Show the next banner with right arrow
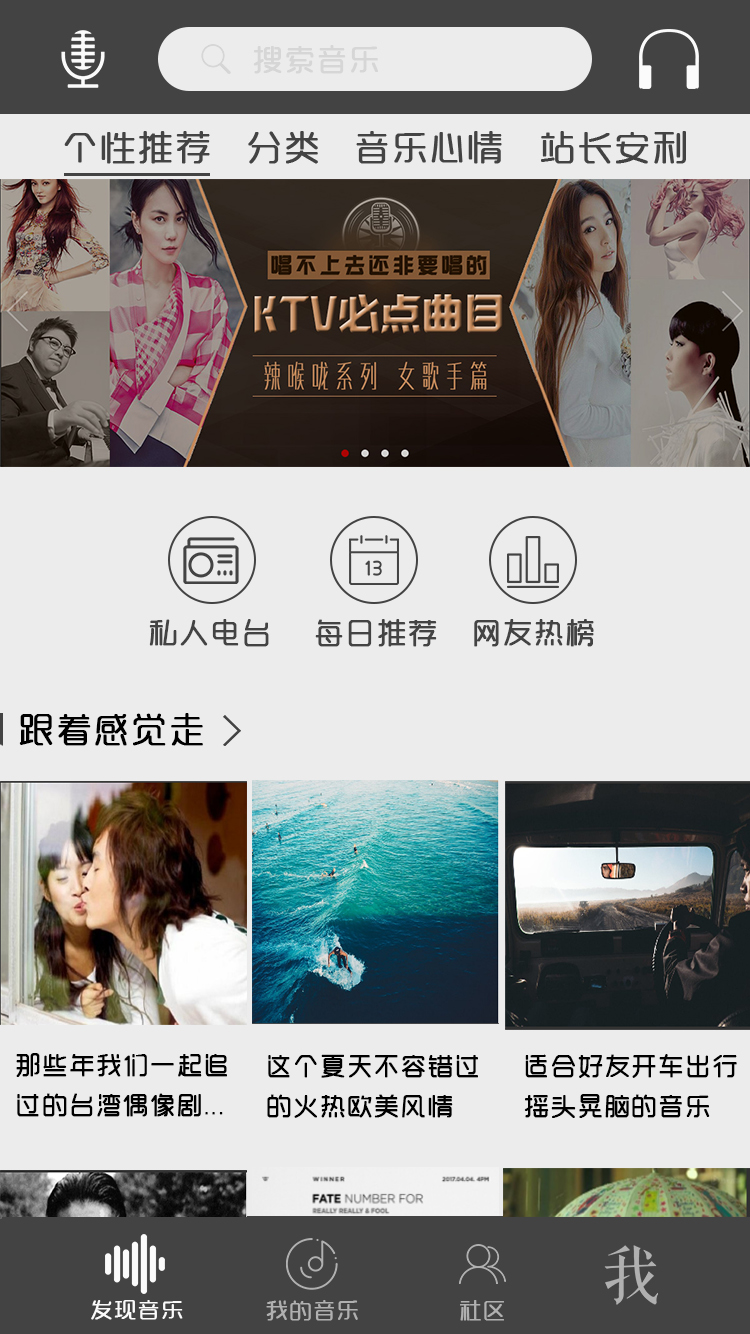Image resolution: width=750 pixels, height=1334 pixels. [732, 312]
